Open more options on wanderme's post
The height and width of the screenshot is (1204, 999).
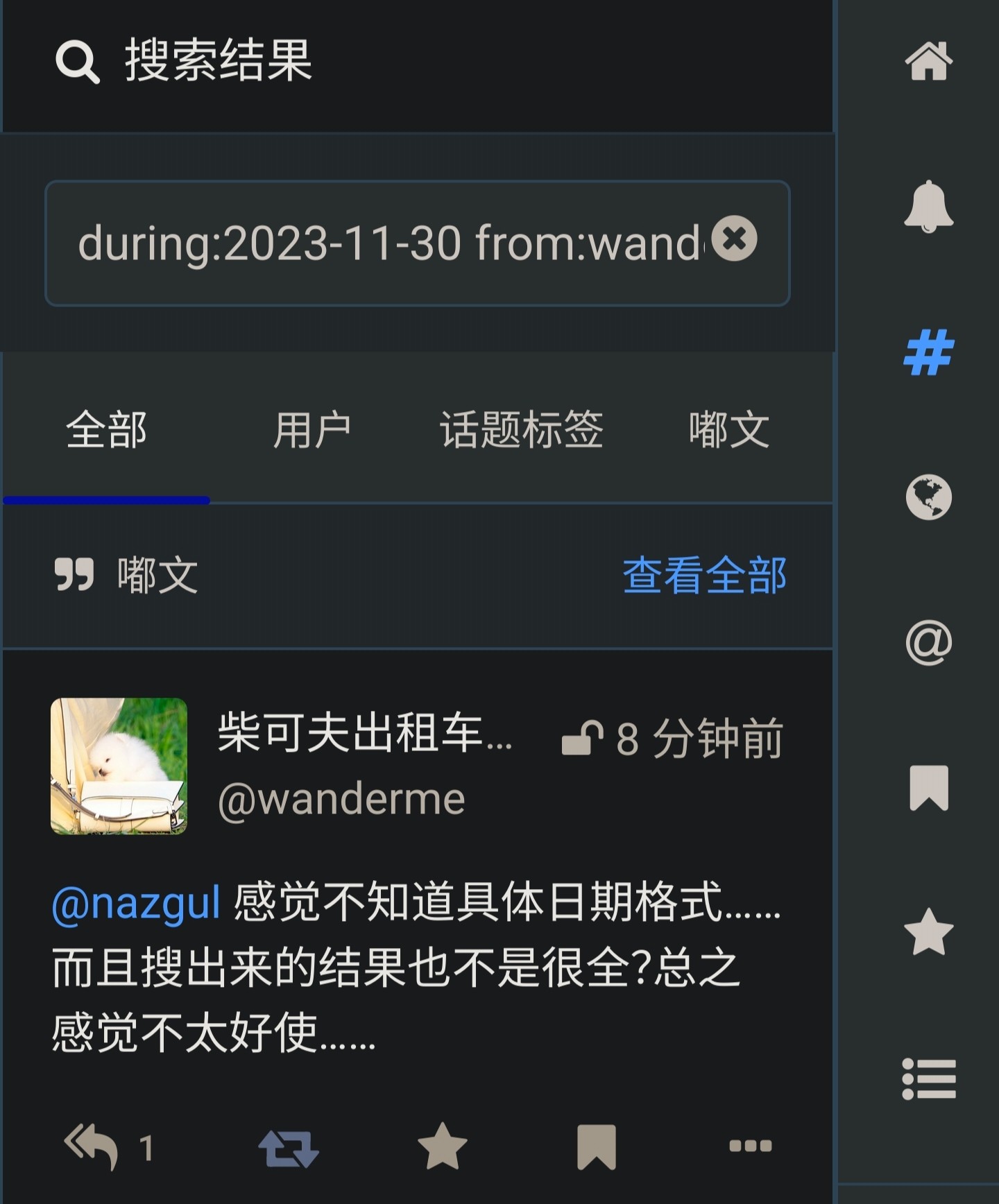pyautogui.click(x=750, y=1146)
